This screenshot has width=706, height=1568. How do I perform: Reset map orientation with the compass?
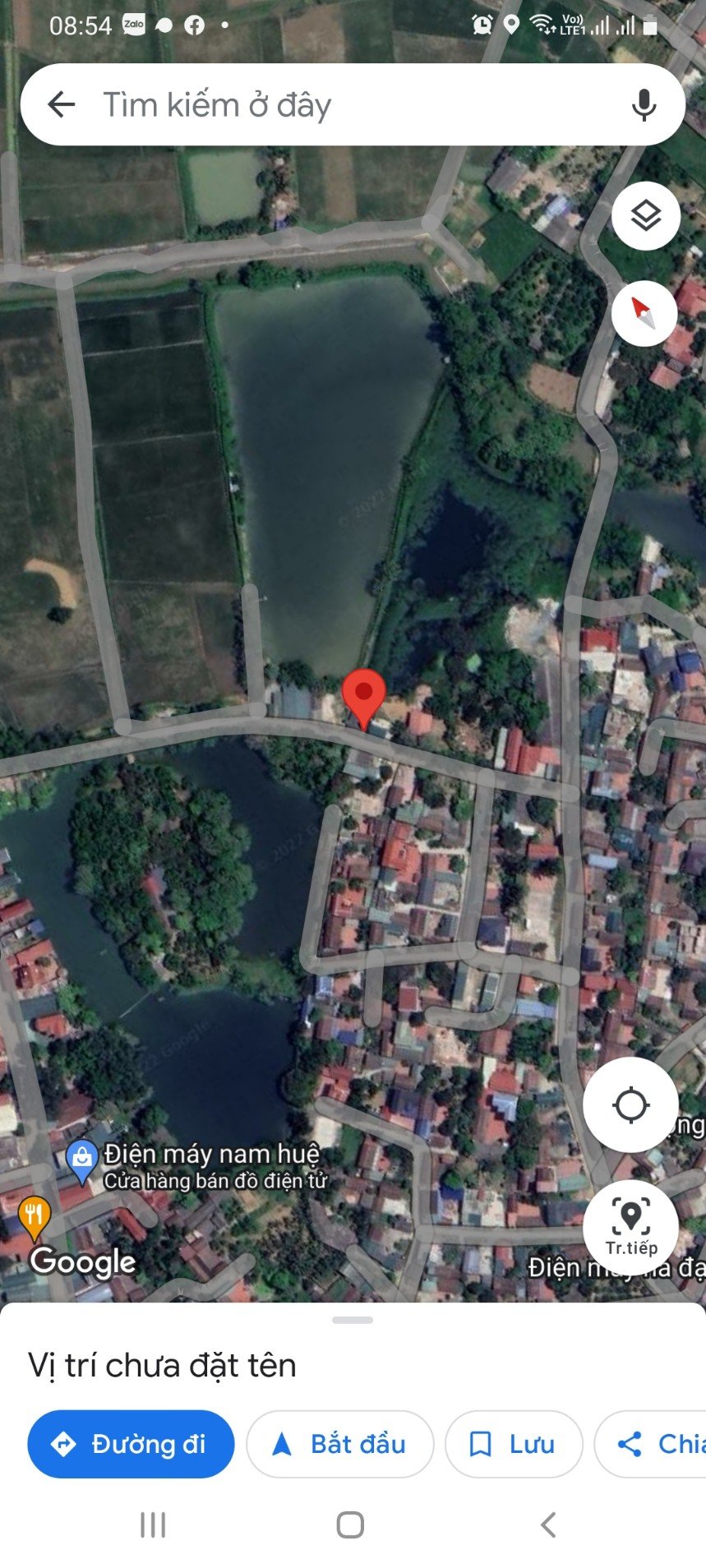click(x=644, y=312)
